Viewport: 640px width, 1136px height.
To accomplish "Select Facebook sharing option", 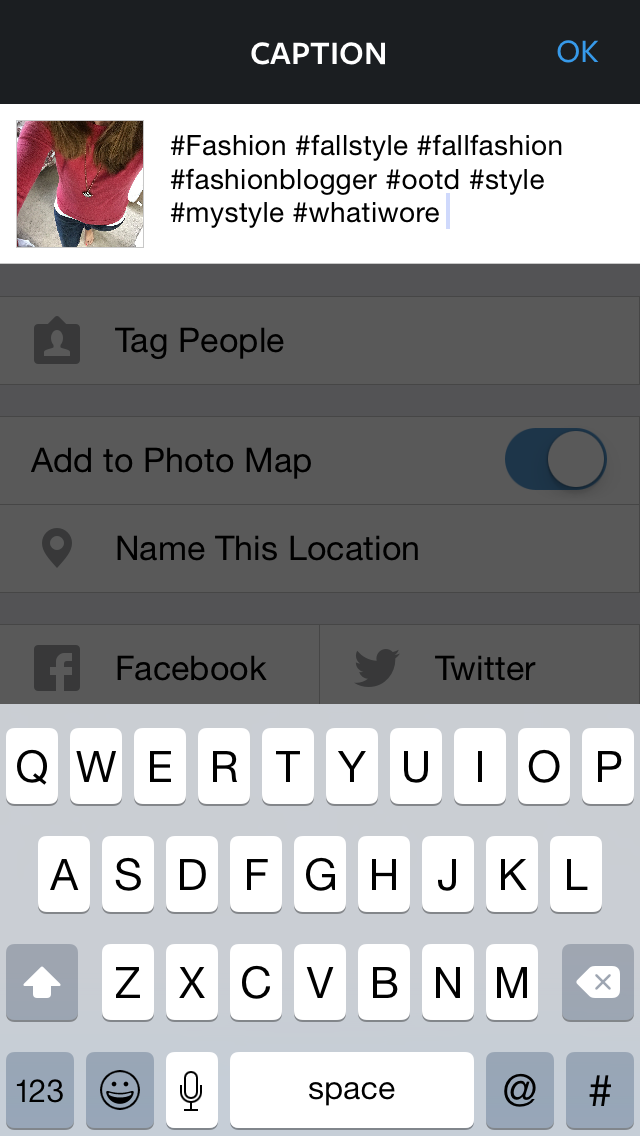I will tap(160, 667).
